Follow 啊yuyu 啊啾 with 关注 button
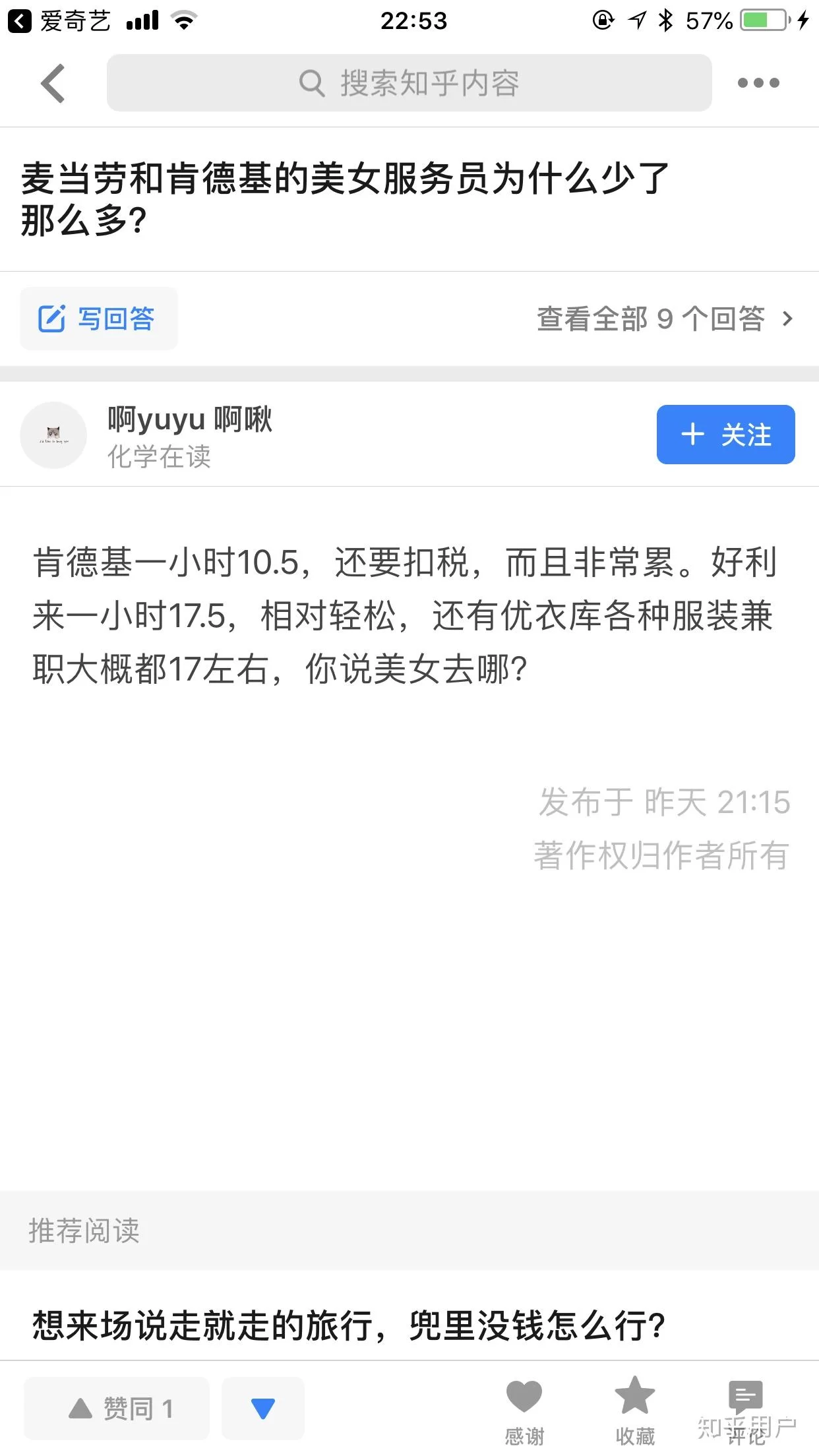Image resolution: width=819 pixels, height=1456 pixels. click(x=725, y=435)
